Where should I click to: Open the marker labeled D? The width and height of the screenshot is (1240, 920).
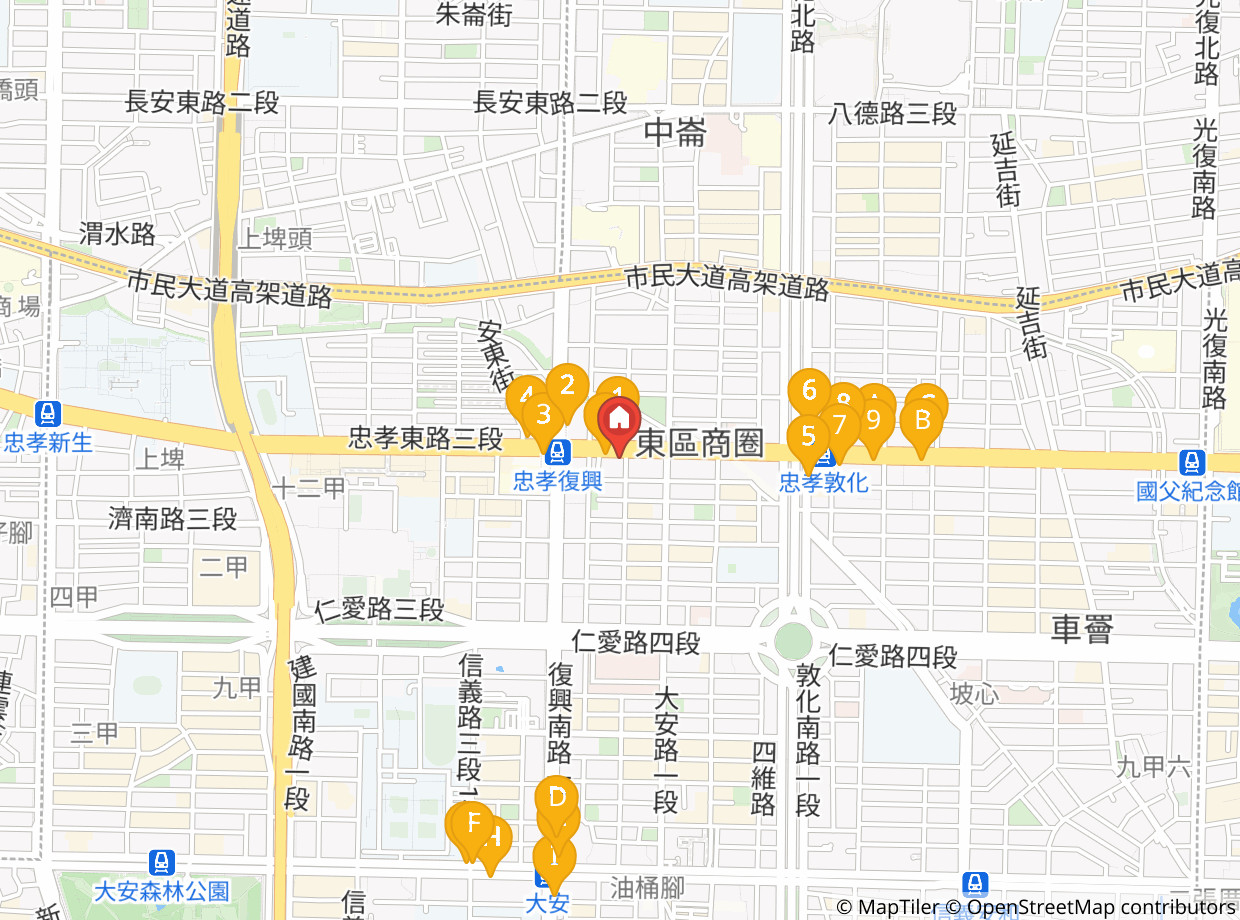point(557,797)
